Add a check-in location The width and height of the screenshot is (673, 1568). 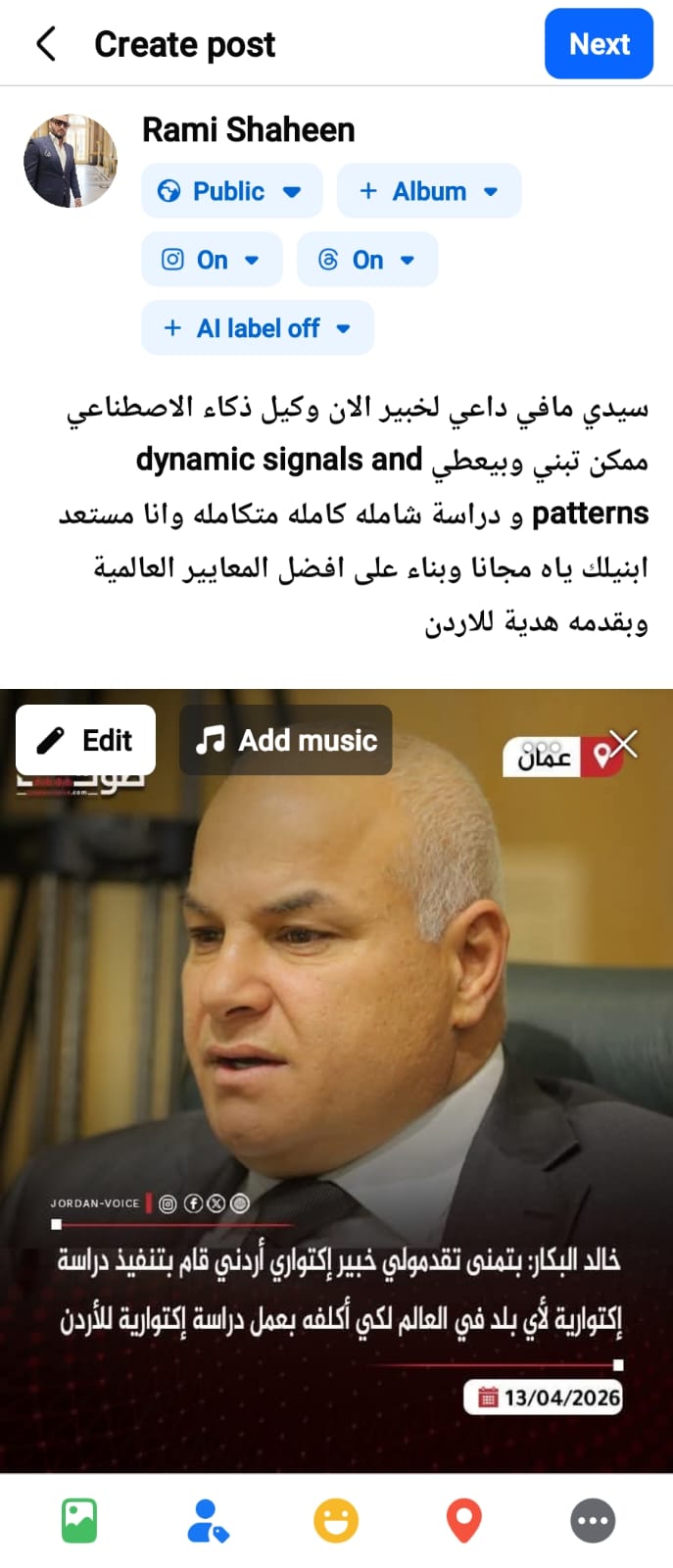point(463,1521)
